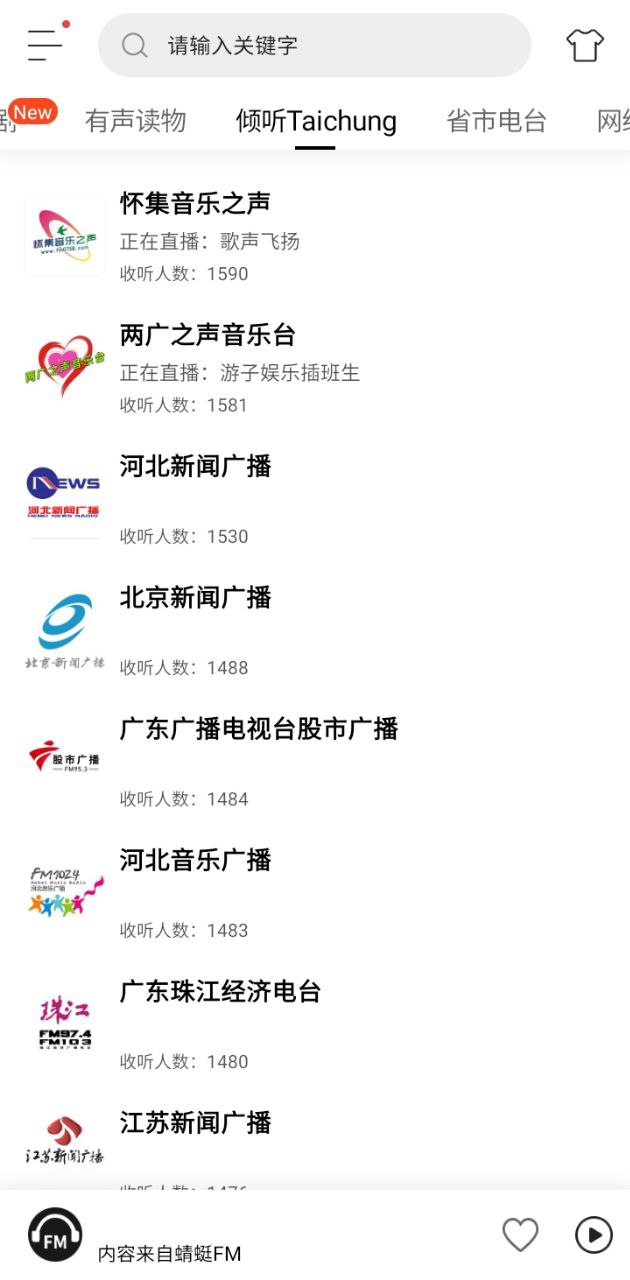Open 广东珠江经济电台

pyautogui.click(x=315, y=1023)
